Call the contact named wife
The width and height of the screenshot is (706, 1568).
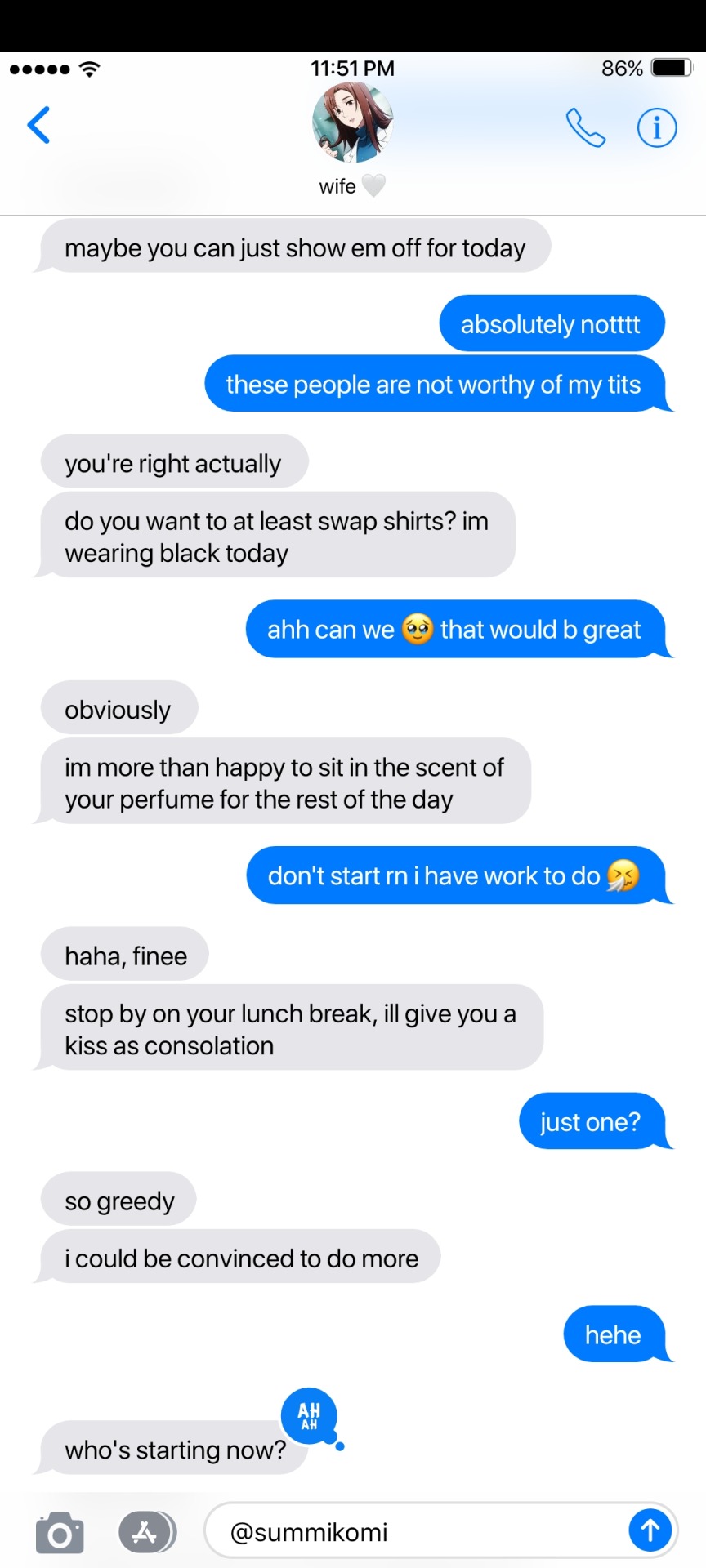click(x=585, y=127)
